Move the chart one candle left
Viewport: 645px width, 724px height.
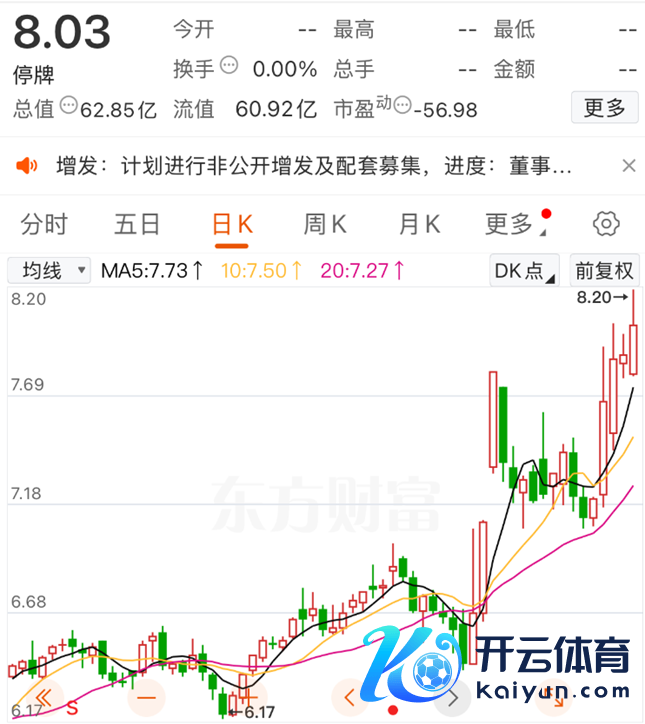[x=349, y=696]
